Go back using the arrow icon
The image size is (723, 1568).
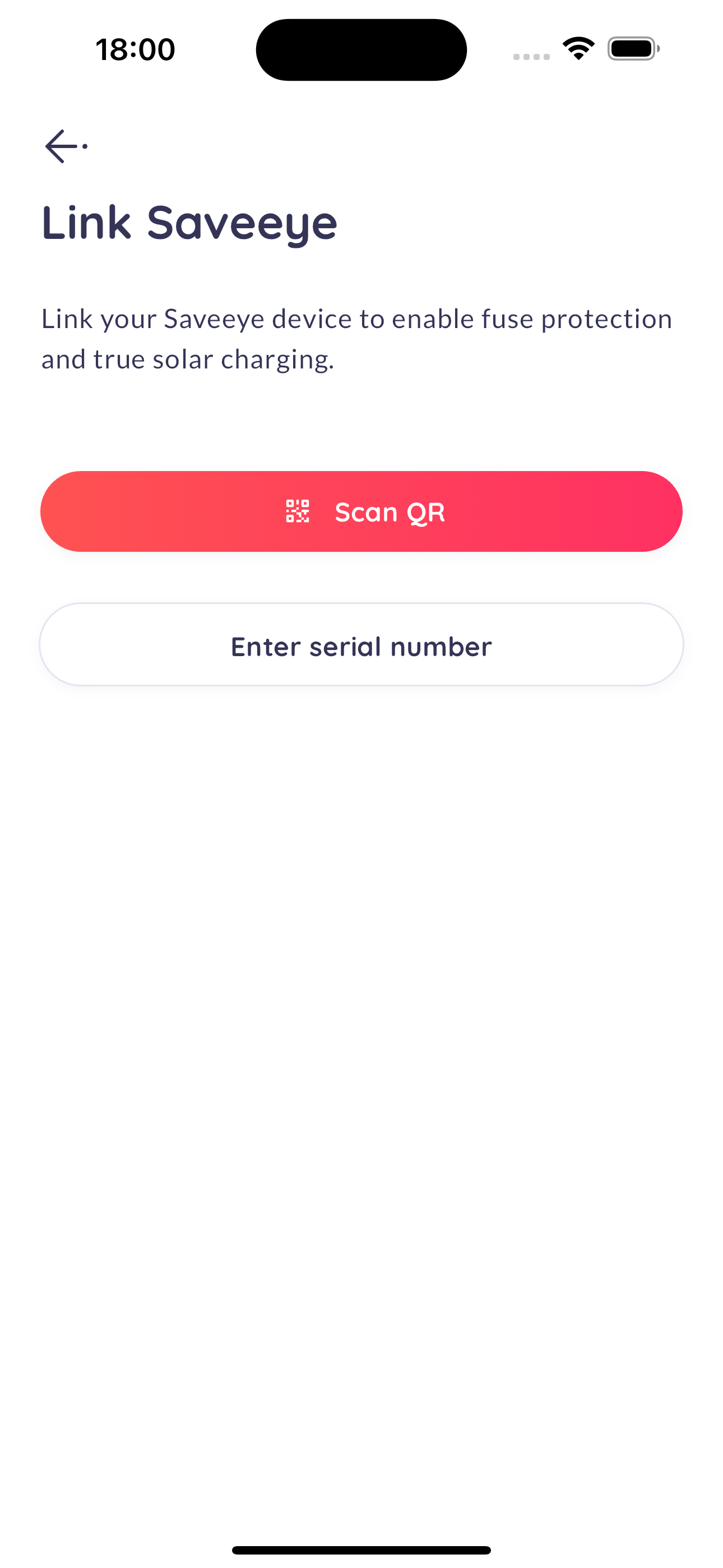click(66, 146)
